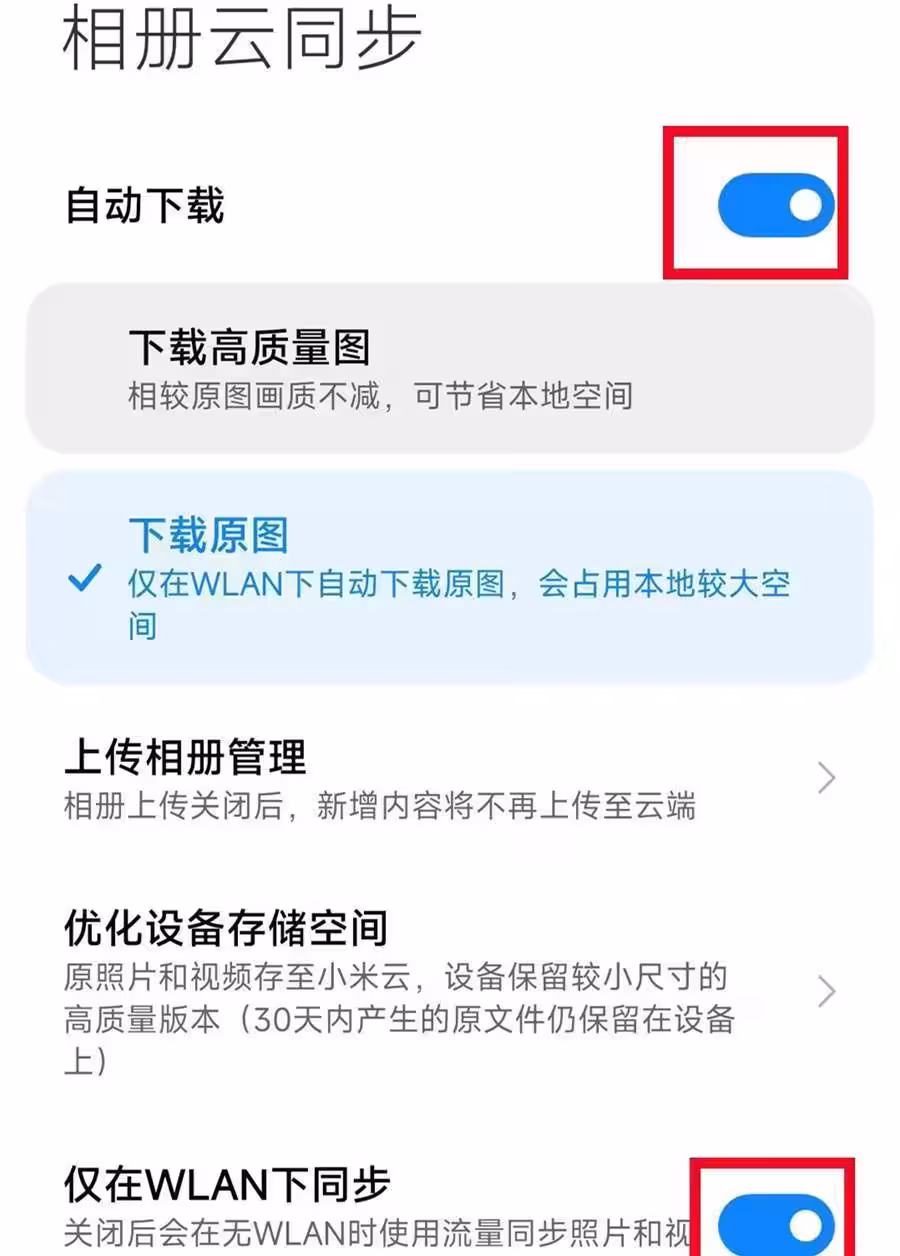
Task: Toggle the 自动下载 switch off
Action: pos(775,205)
